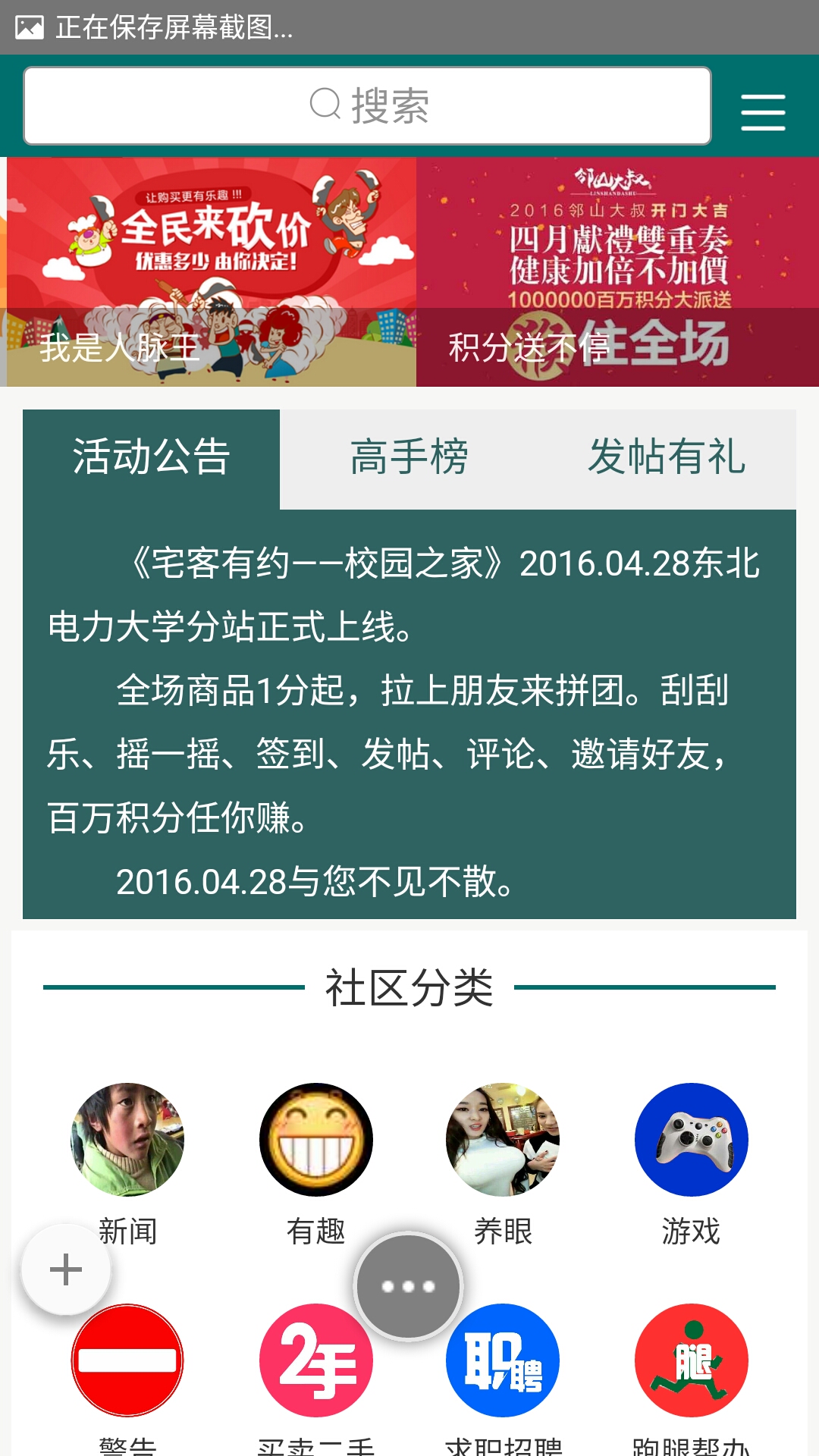Switch to the 活动公告 tab
The width and height of the screenshot is (819, 1456).
click(151, 458)
